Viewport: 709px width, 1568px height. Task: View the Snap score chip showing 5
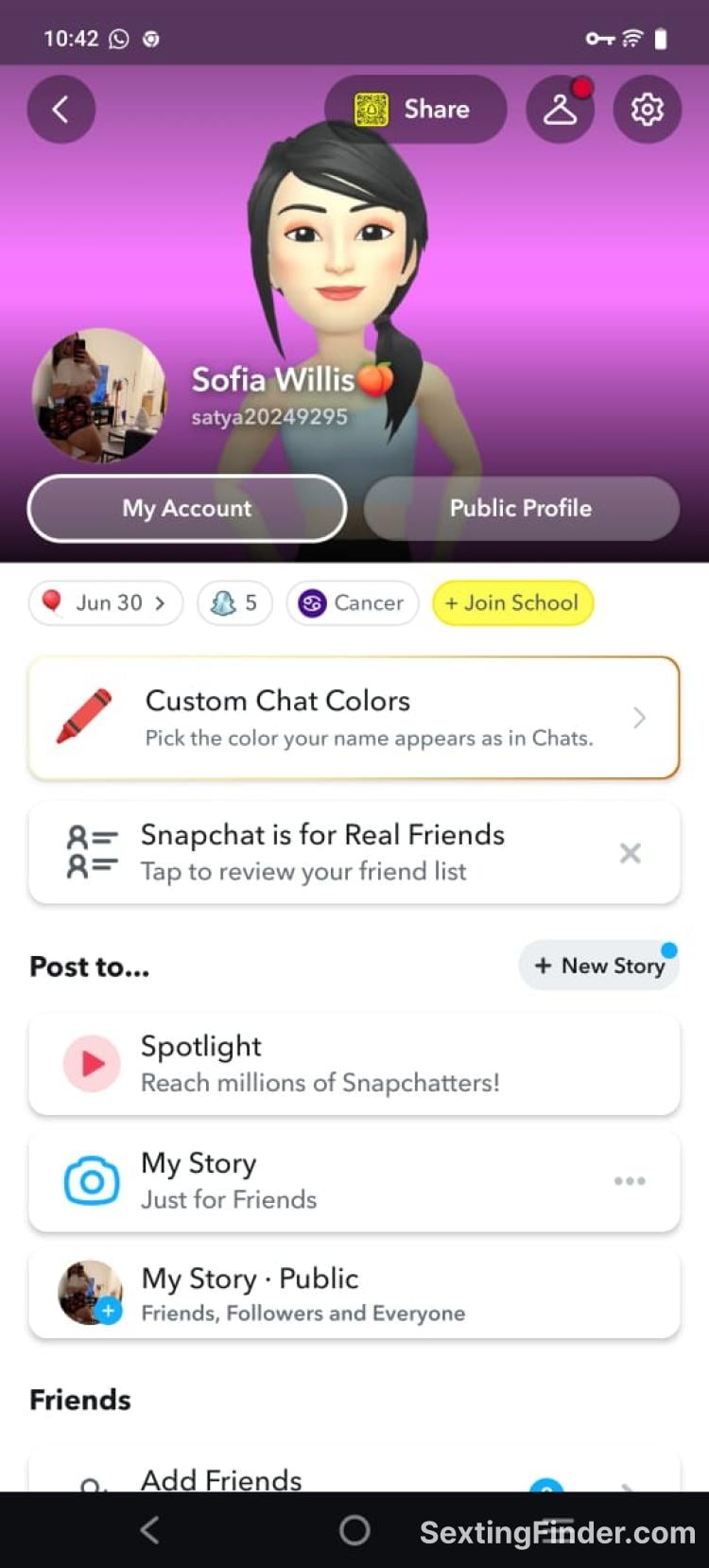(234, 602)
